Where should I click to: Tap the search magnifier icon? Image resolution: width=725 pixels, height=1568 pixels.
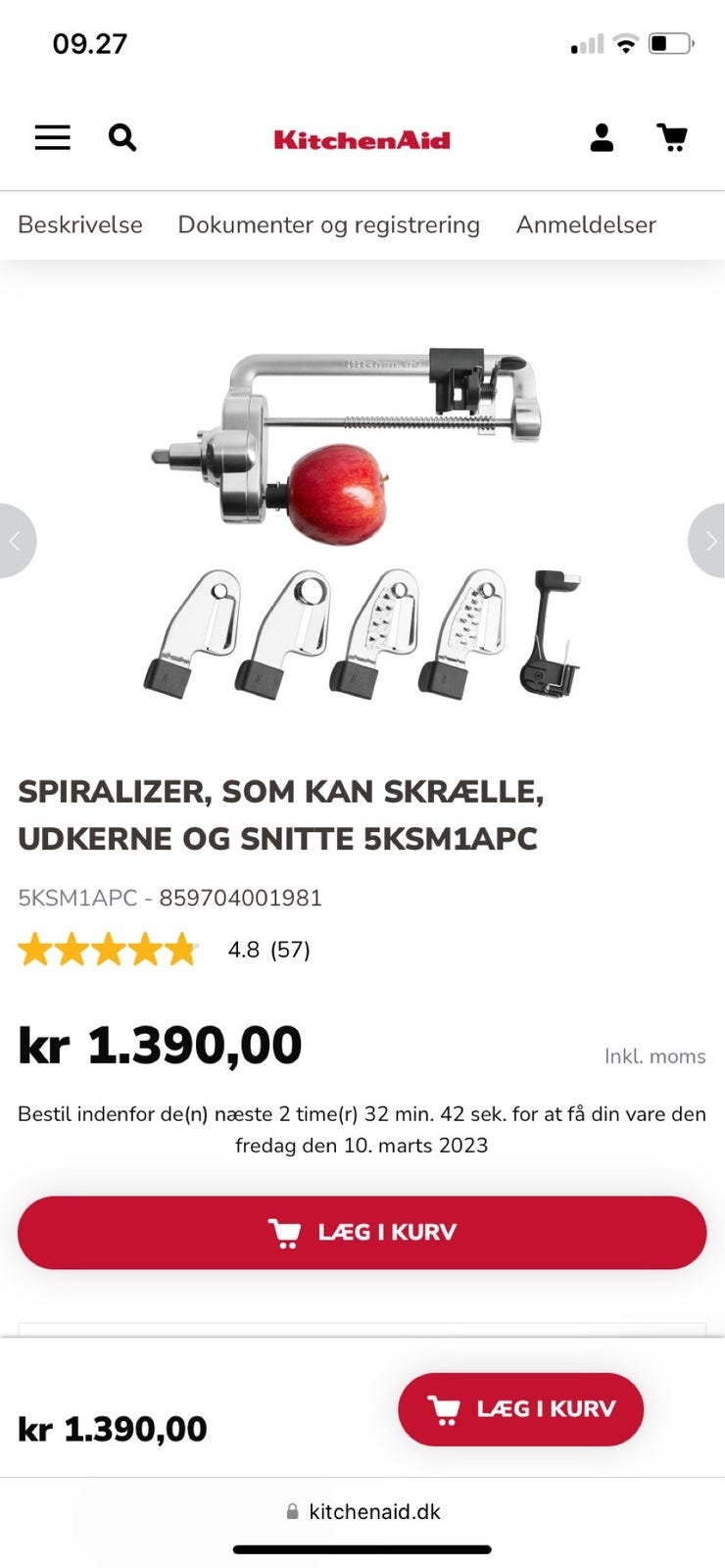[122, 137]
